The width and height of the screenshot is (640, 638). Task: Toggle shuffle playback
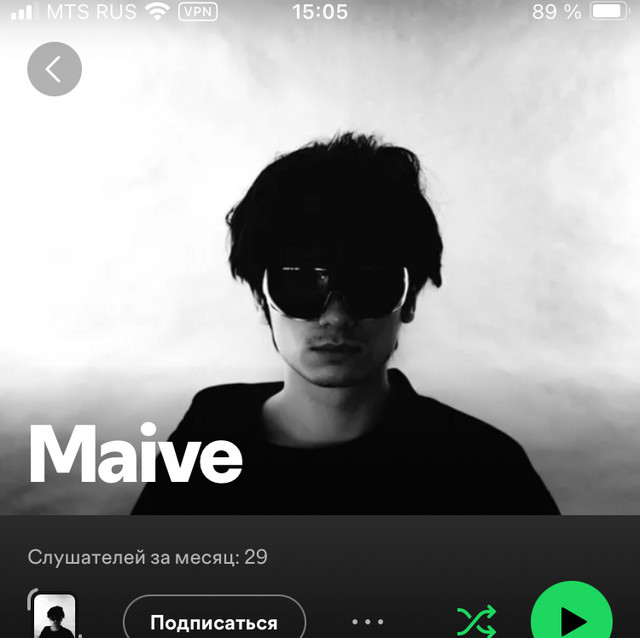coord(476,621)
